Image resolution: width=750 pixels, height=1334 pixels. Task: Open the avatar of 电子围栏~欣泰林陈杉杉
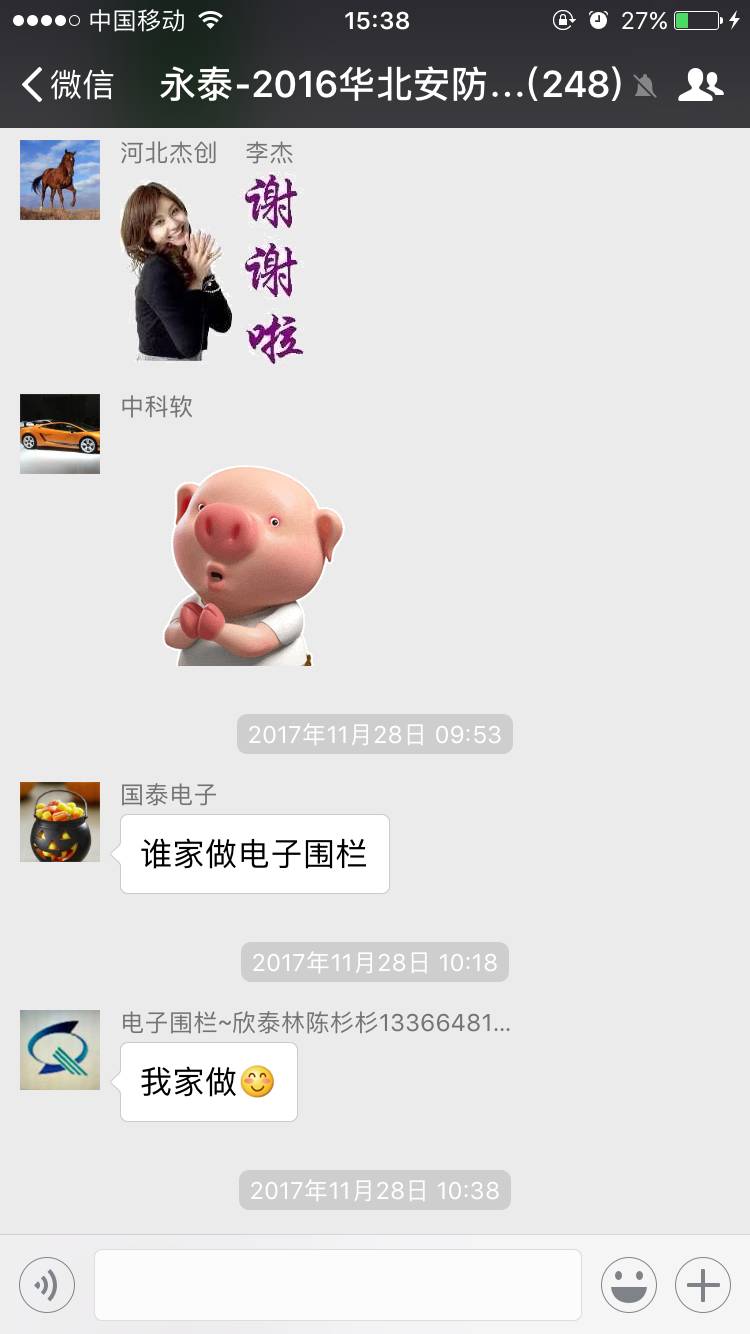point(60,1050)
